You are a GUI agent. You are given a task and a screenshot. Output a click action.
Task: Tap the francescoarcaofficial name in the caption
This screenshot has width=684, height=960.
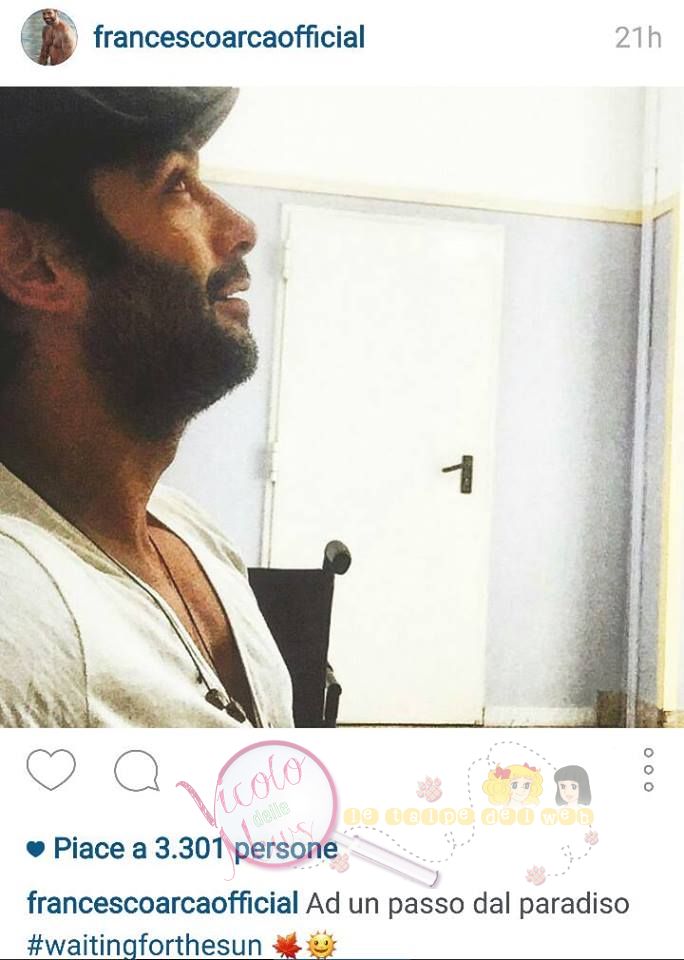163,905
